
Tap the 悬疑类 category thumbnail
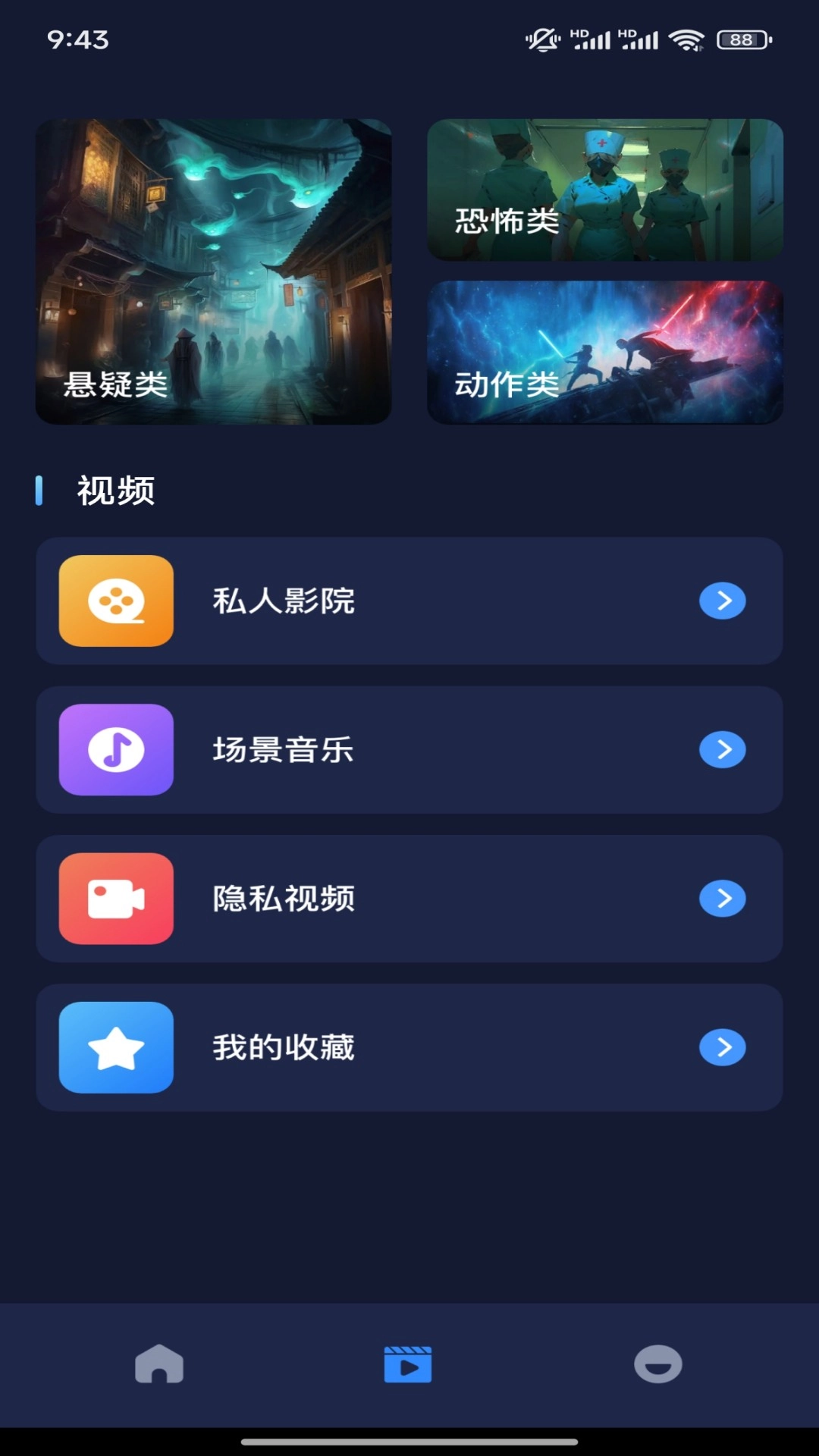(213, 269)
